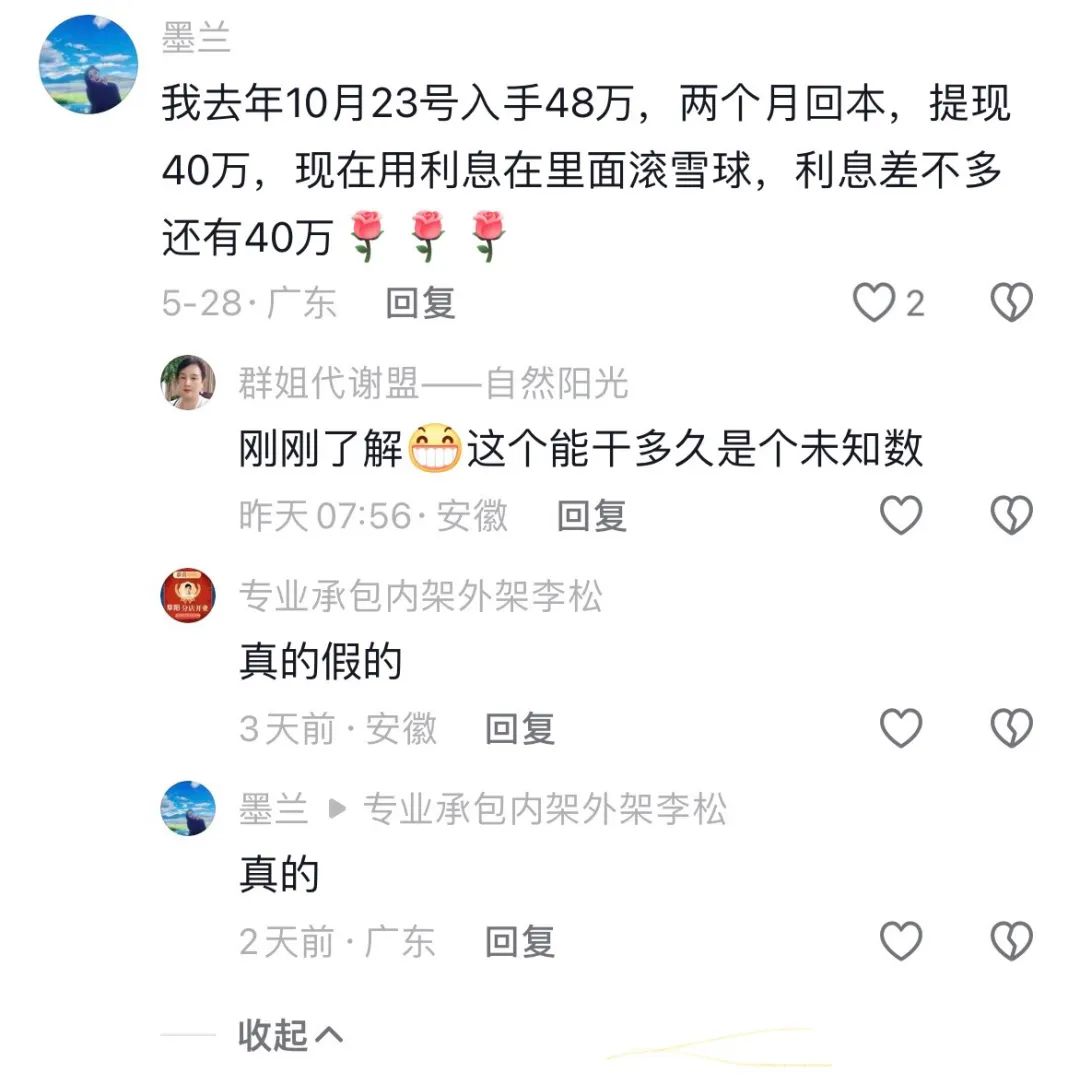Dislike 墨兰's top comment

[x=1011, y=302]
